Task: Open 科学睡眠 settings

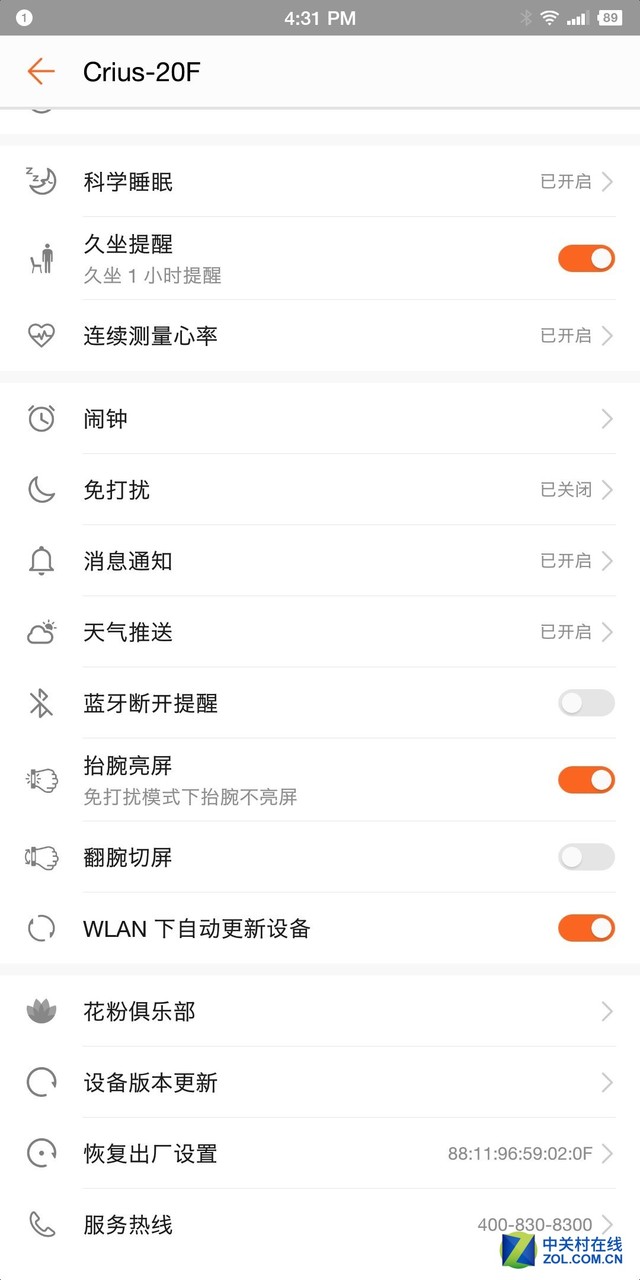Action: (320, 181)
